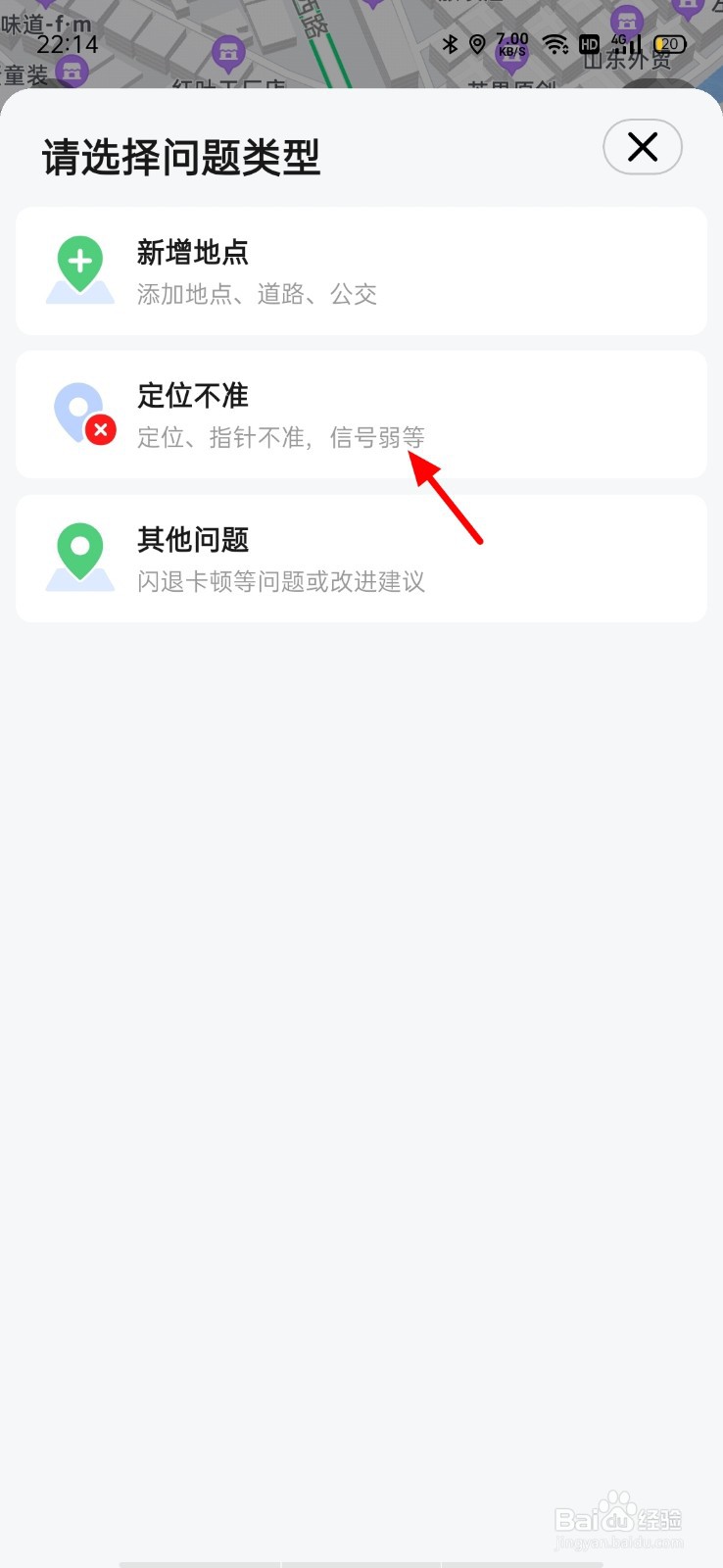
Task: Choose the 定位不准 feedback option
Action: tap(361, 413)
